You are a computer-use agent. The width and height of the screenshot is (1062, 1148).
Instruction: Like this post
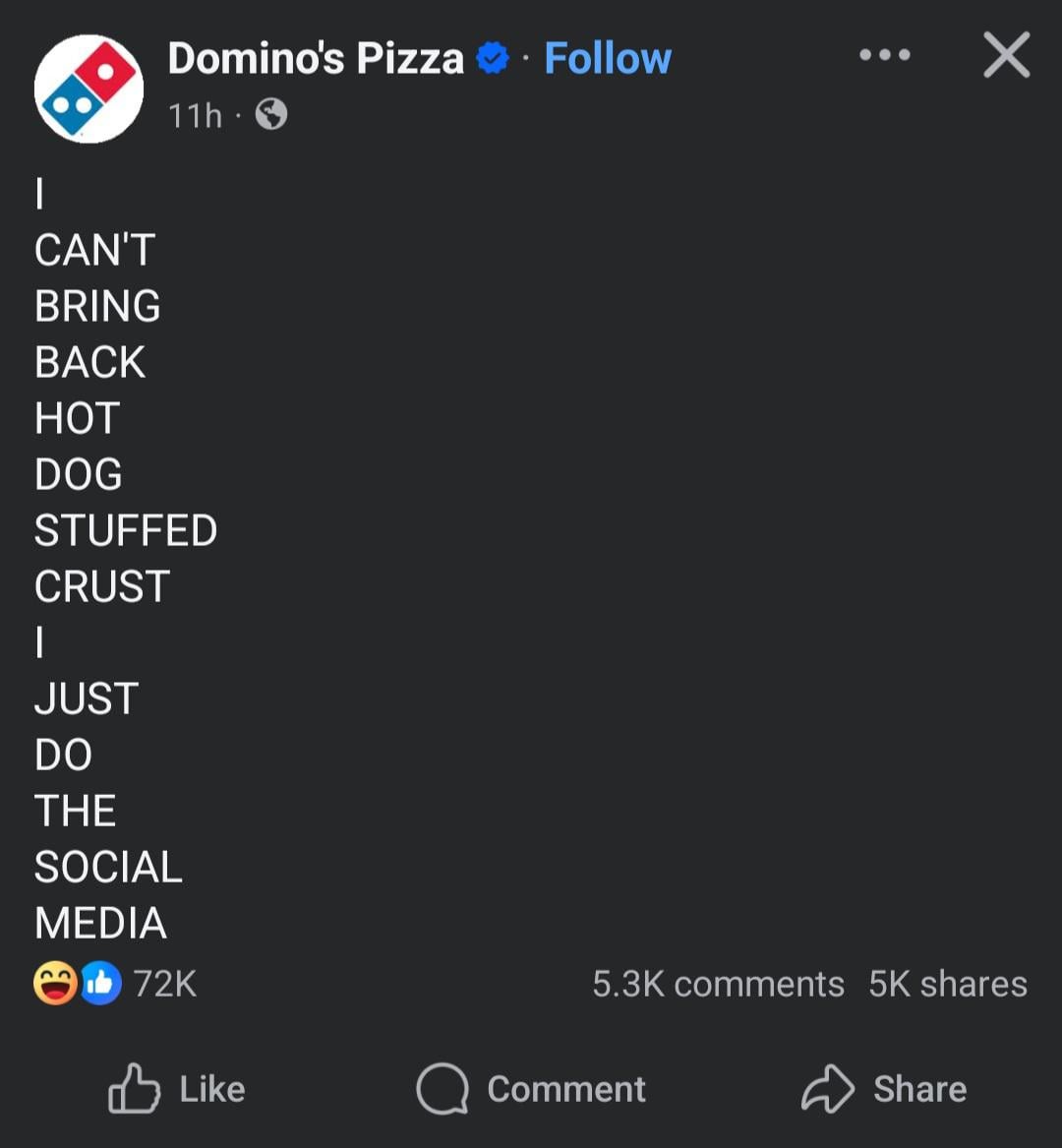[x=177, y=1088]
